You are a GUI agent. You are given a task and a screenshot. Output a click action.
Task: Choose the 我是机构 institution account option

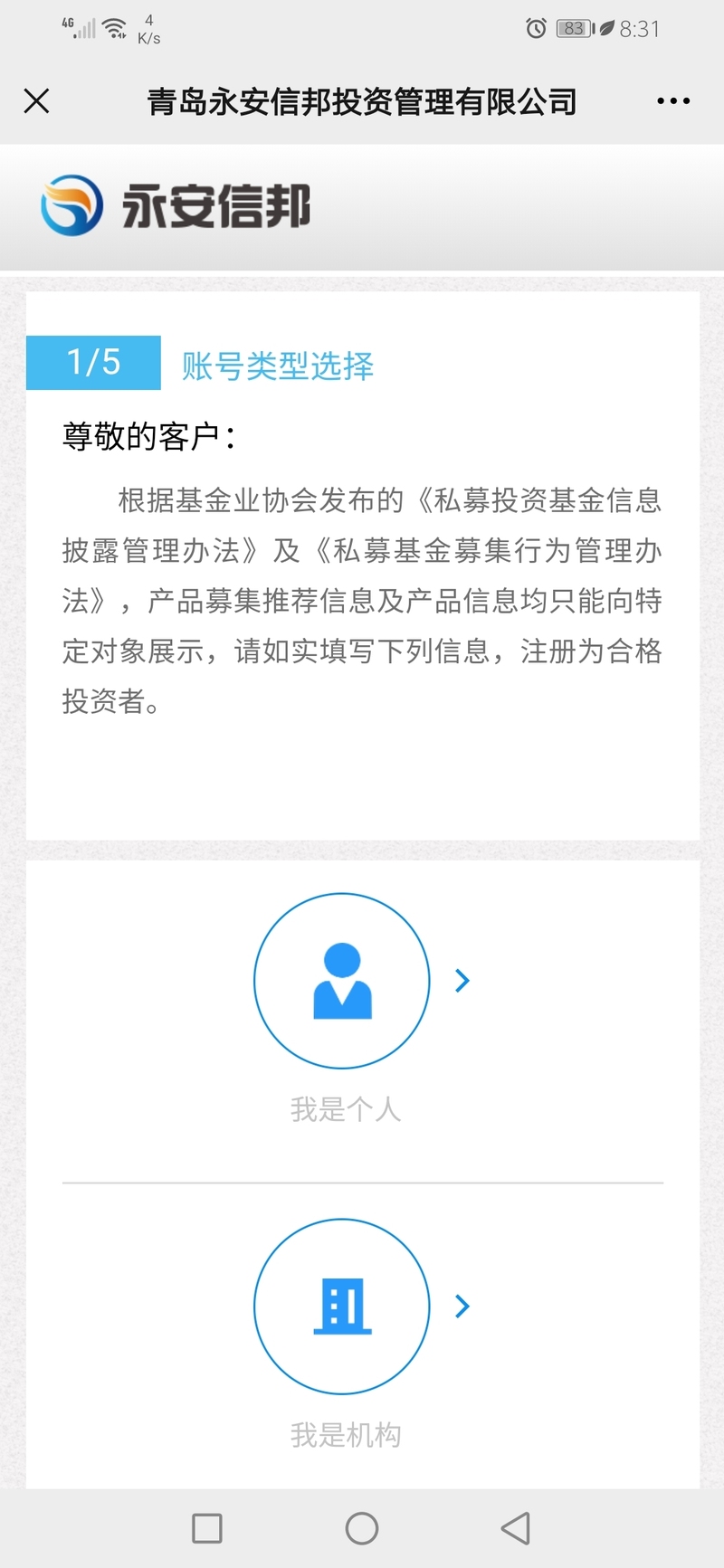342,1307
